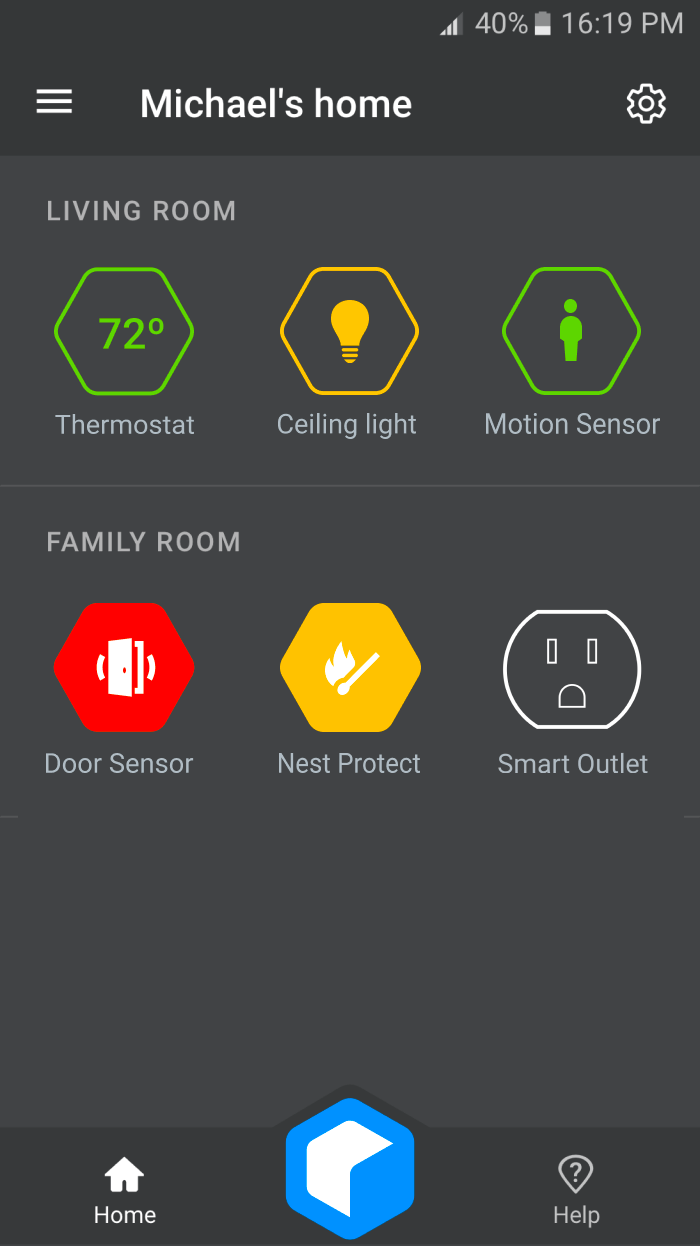700x1246 pixels.
Task: View the Door Sensor alert
Action: (124, 667)
